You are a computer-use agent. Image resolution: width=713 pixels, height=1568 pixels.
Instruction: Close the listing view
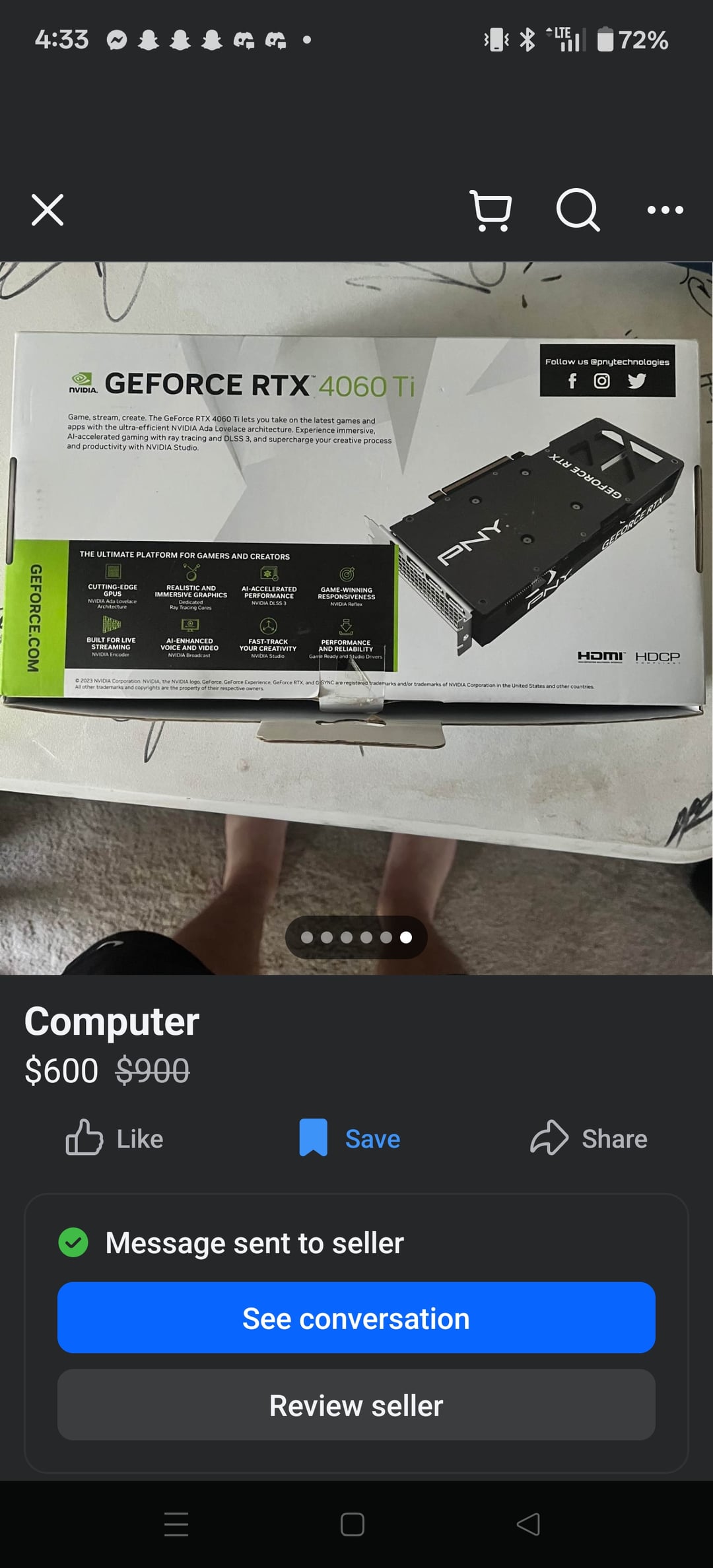point(48,210)
